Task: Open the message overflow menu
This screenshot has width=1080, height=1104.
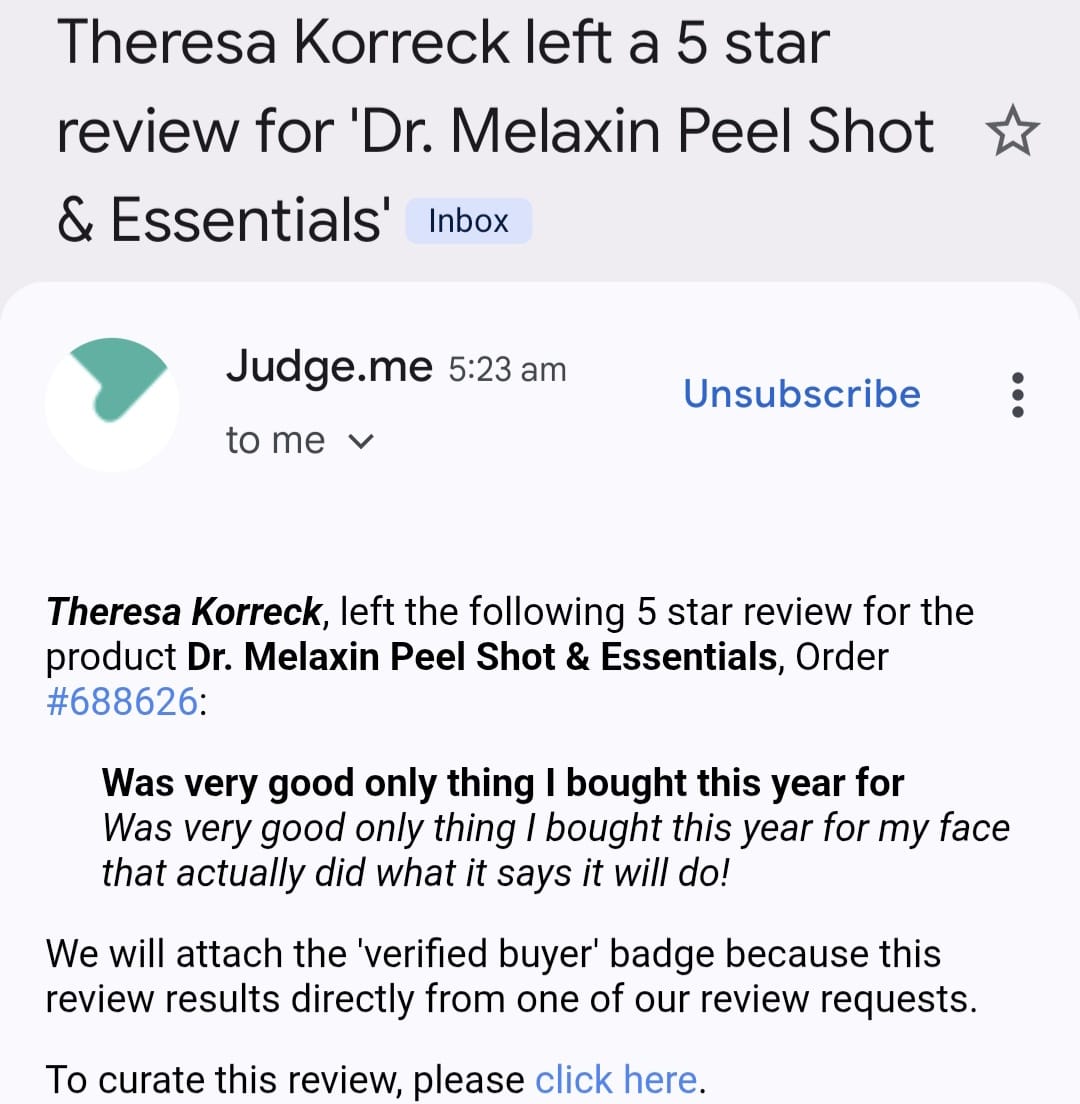Action: coord(1017,396)
